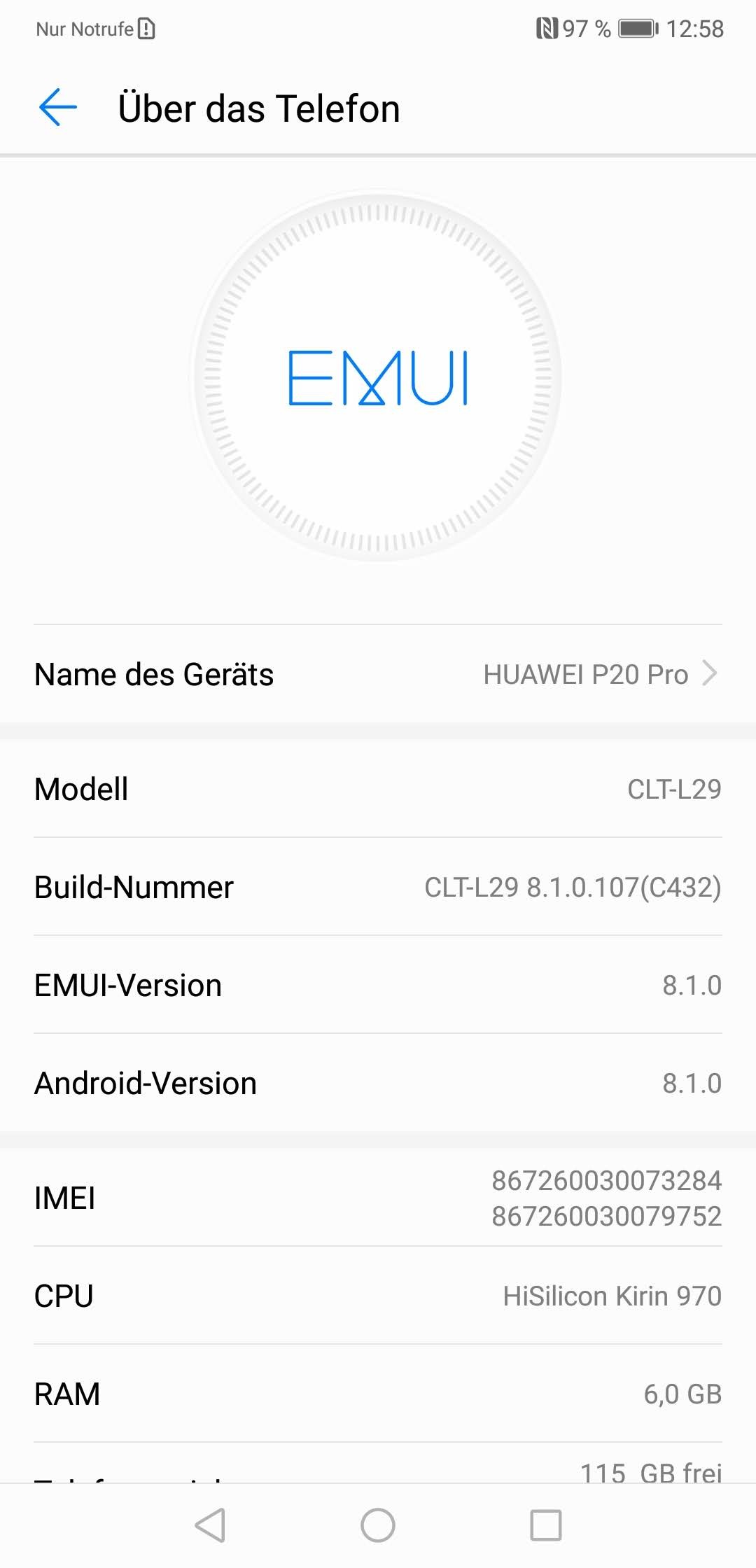Viewport: 756px width, 1568px height.
Task: Go back from Über das Telefon
Action: pos(57,108)
